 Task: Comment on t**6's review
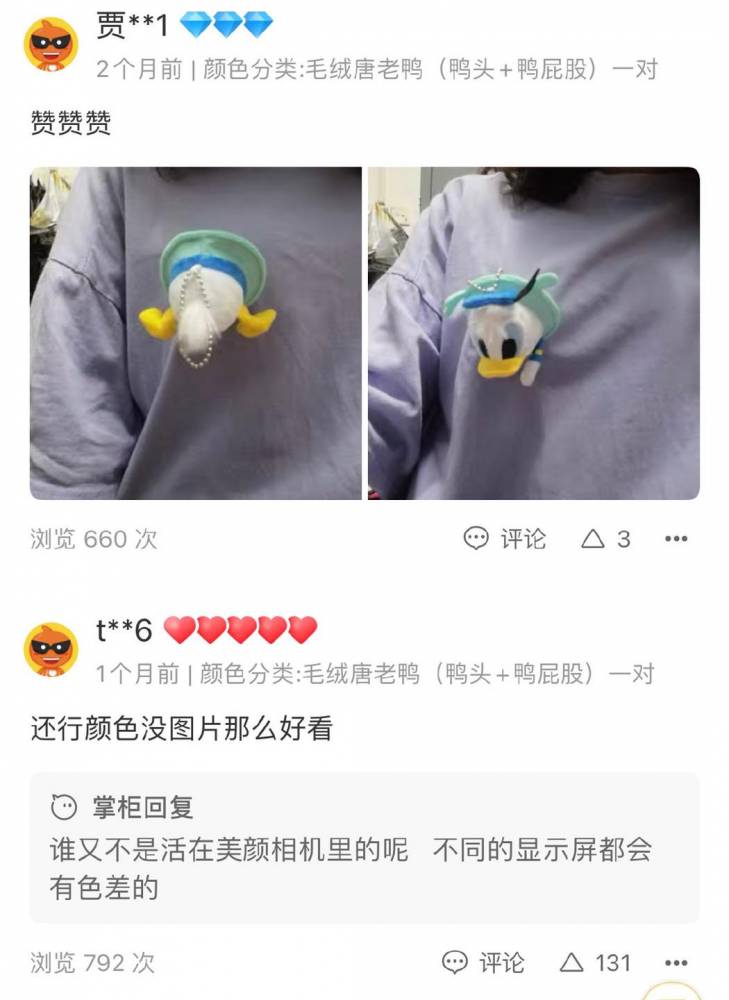pos(484,963)
